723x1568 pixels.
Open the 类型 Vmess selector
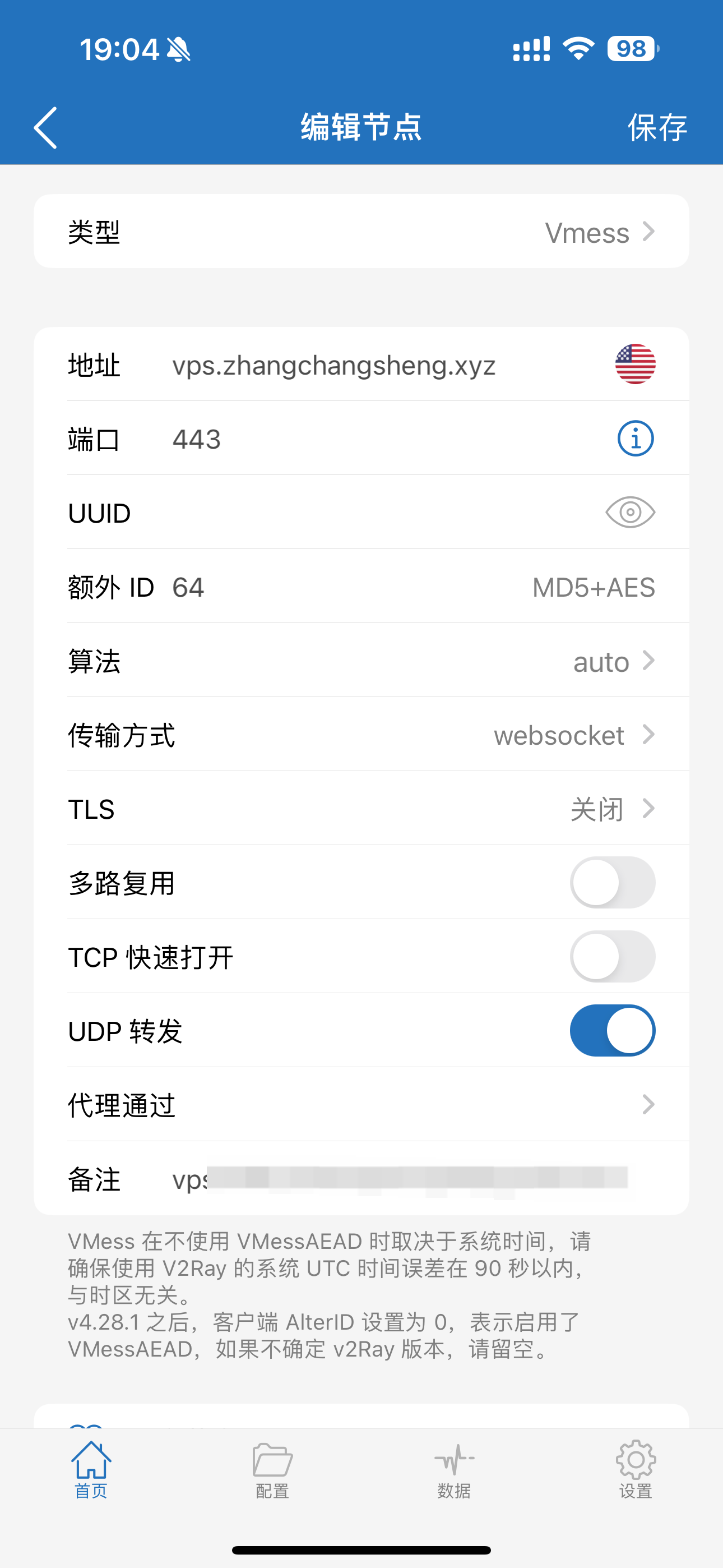(361, 232)
